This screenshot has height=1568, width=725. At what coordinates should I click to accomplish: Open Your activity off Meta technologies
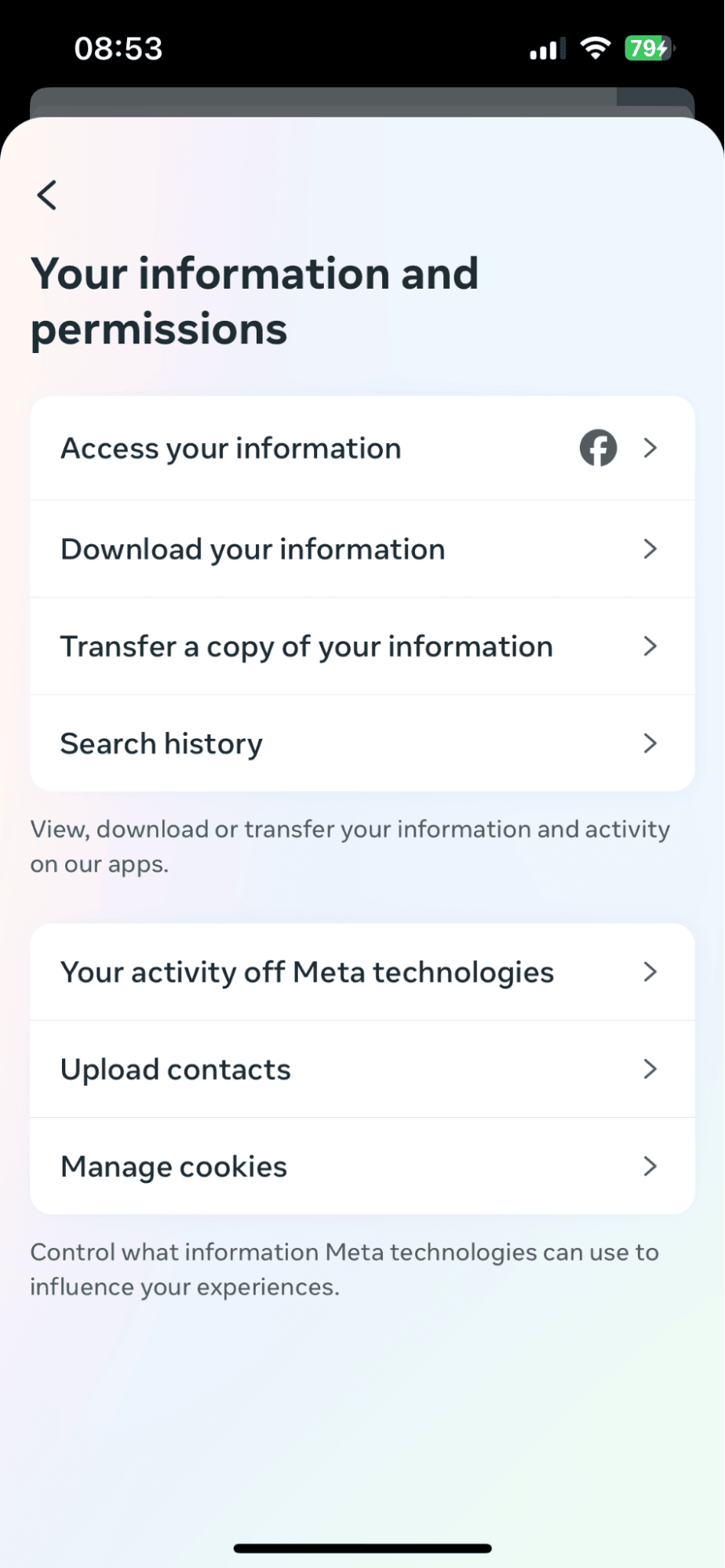361,973
